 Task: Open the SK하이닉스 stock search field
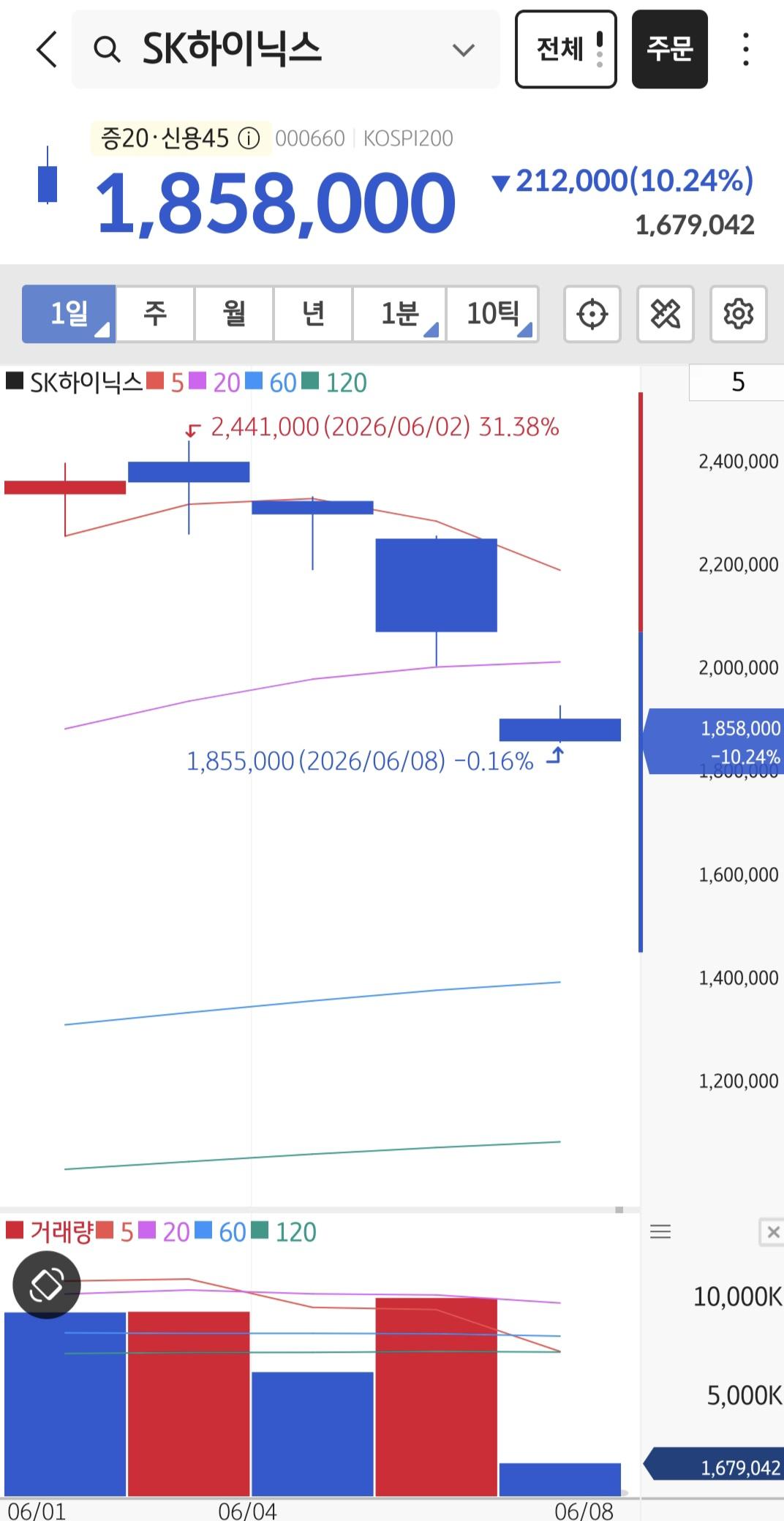click(x=285, y=50)
